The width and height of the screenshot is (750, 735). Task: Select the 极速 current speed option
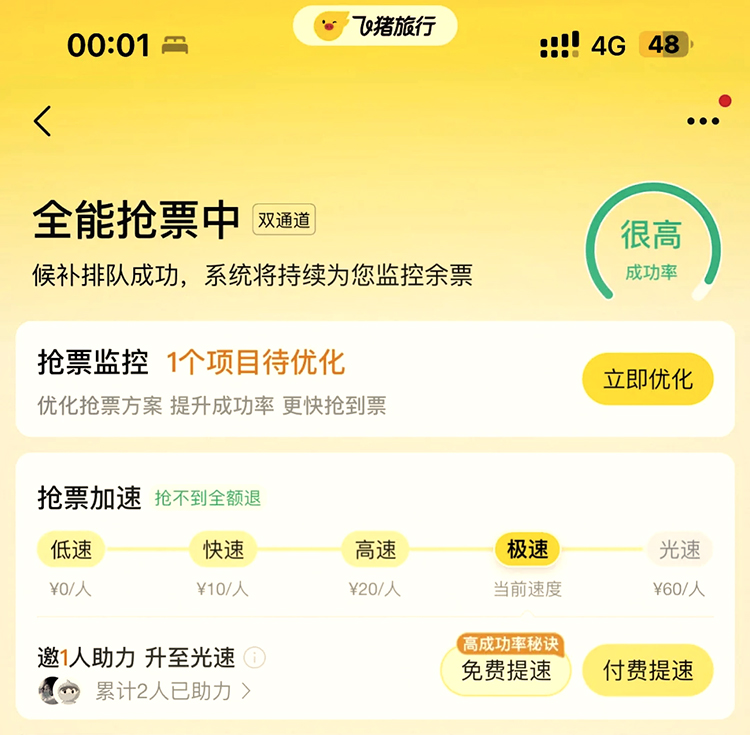(x=527, y=549)
